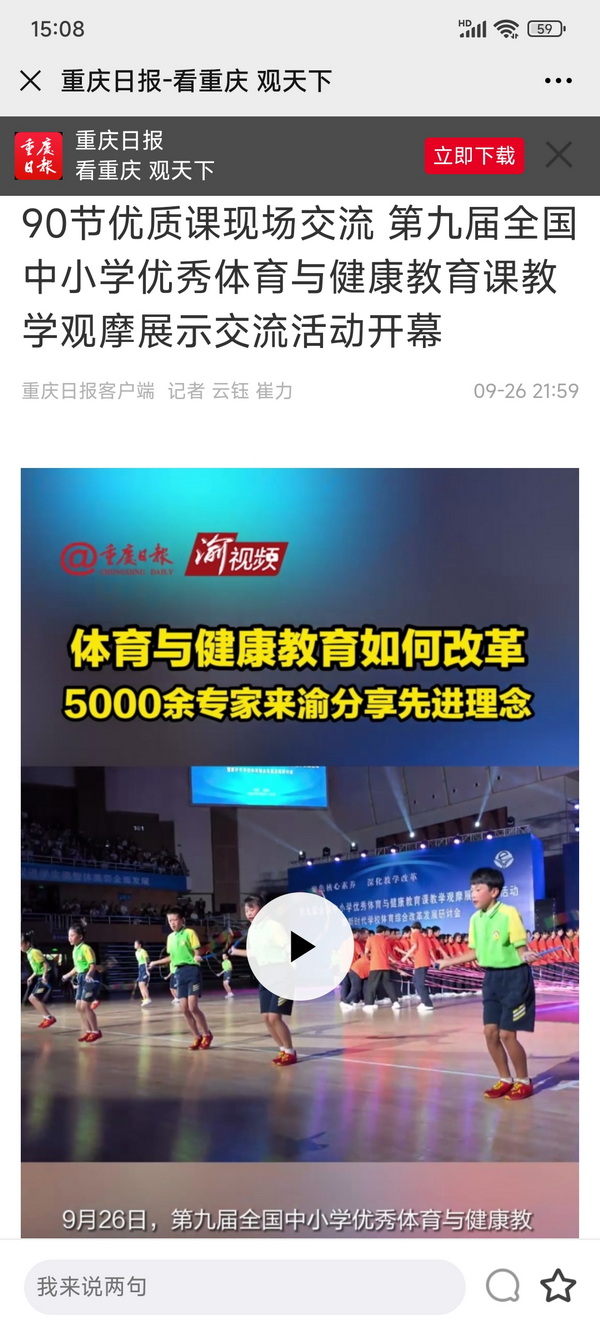The width and height of the screenshot is (600, 1333).
Task: Tap the 立即下载 download button
Action: (474, 155)
